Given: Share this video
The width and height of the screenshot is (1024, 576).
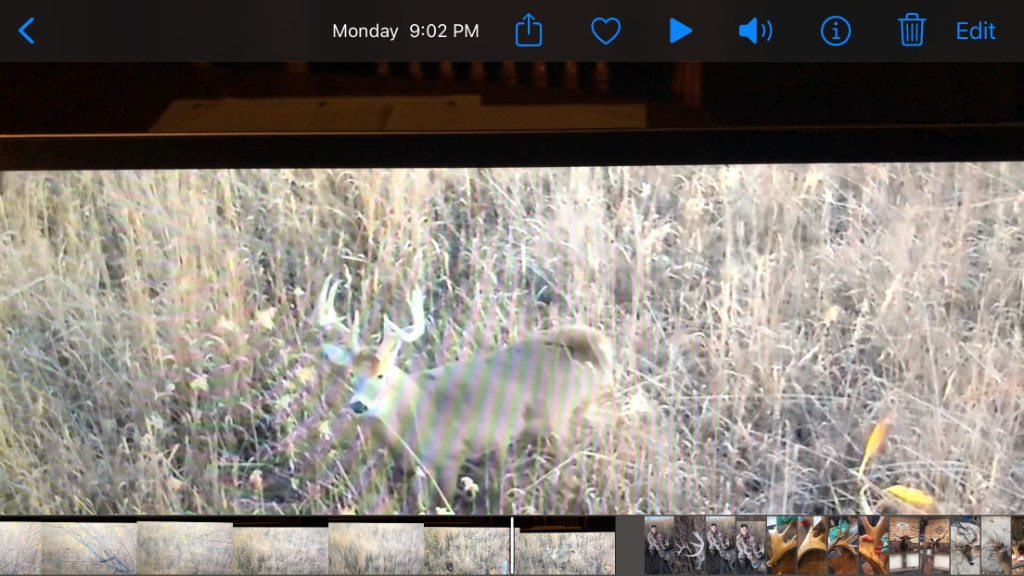Looking at the screenshot, I should [528, 31].
